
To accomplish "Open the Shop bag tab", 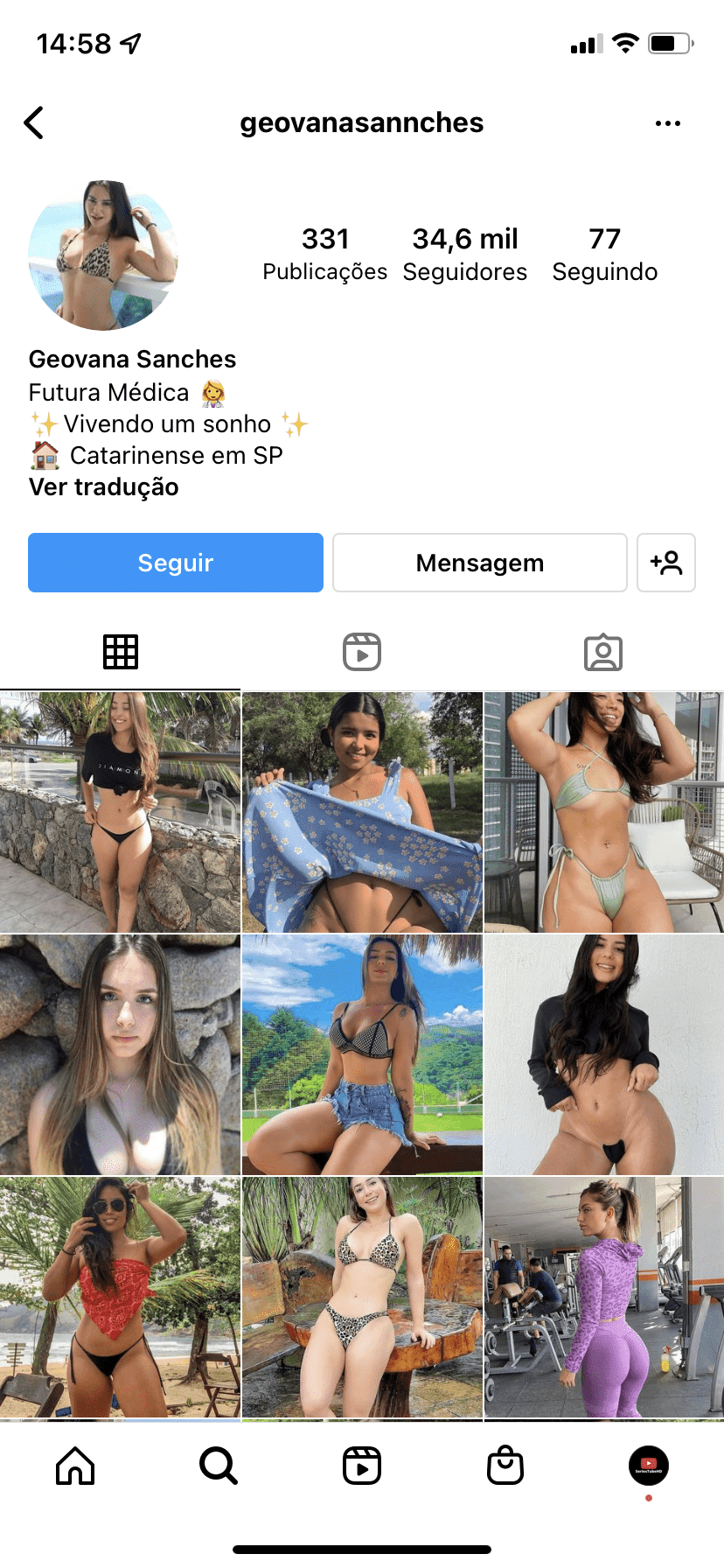I will [505, 1466].
